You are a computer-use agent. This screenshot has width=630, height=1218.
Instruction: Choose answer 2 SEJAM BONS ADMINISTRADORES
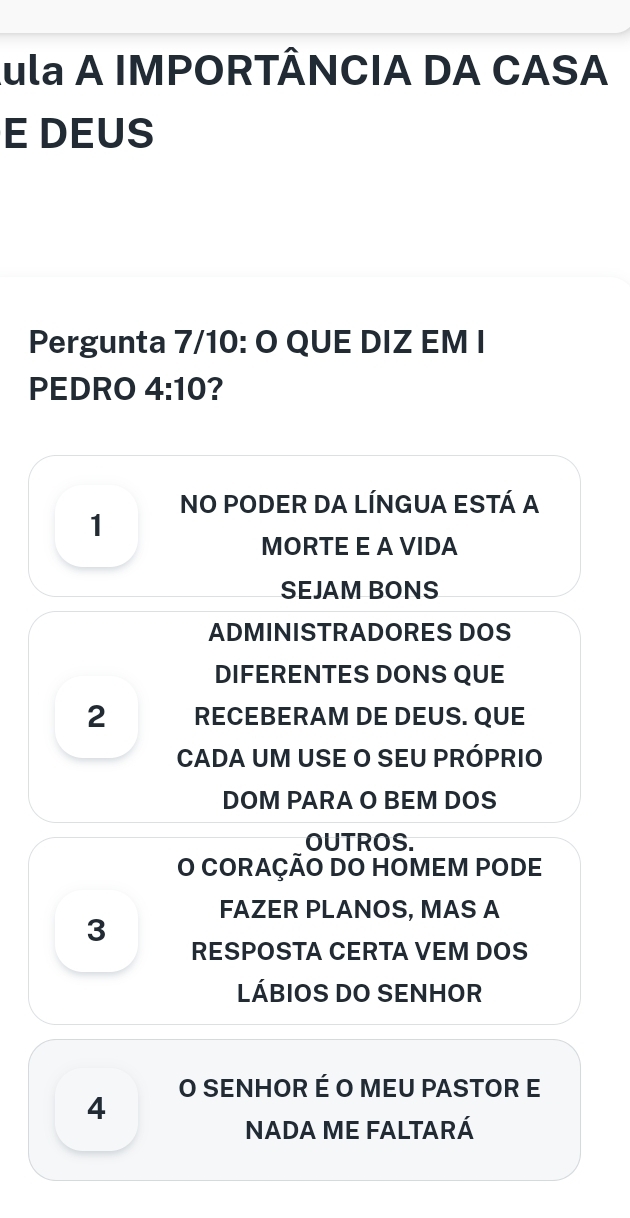point(304,717)
